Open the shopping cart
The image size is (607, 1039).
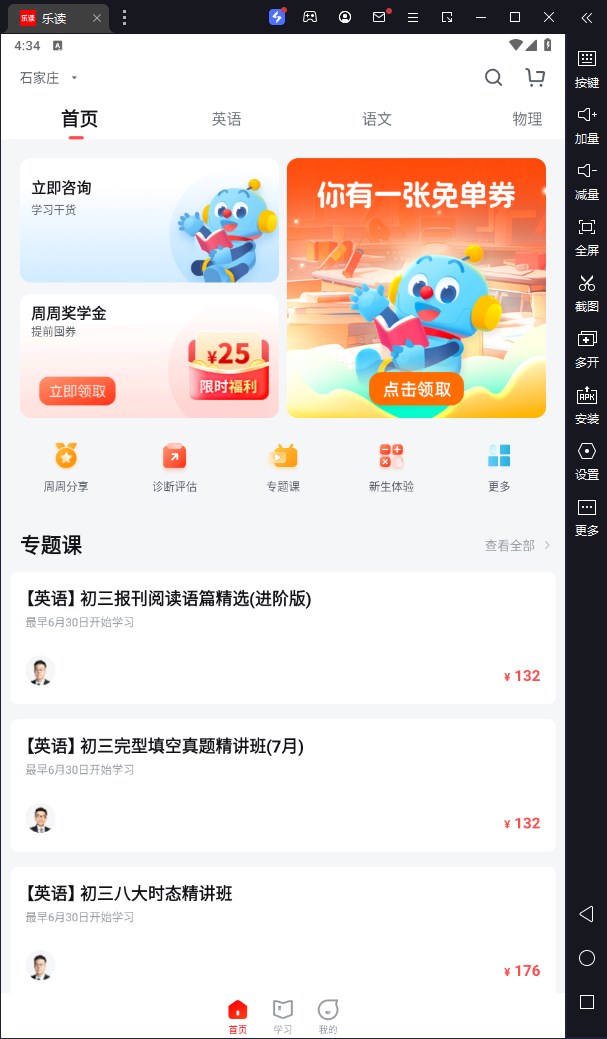coord(535,78)
